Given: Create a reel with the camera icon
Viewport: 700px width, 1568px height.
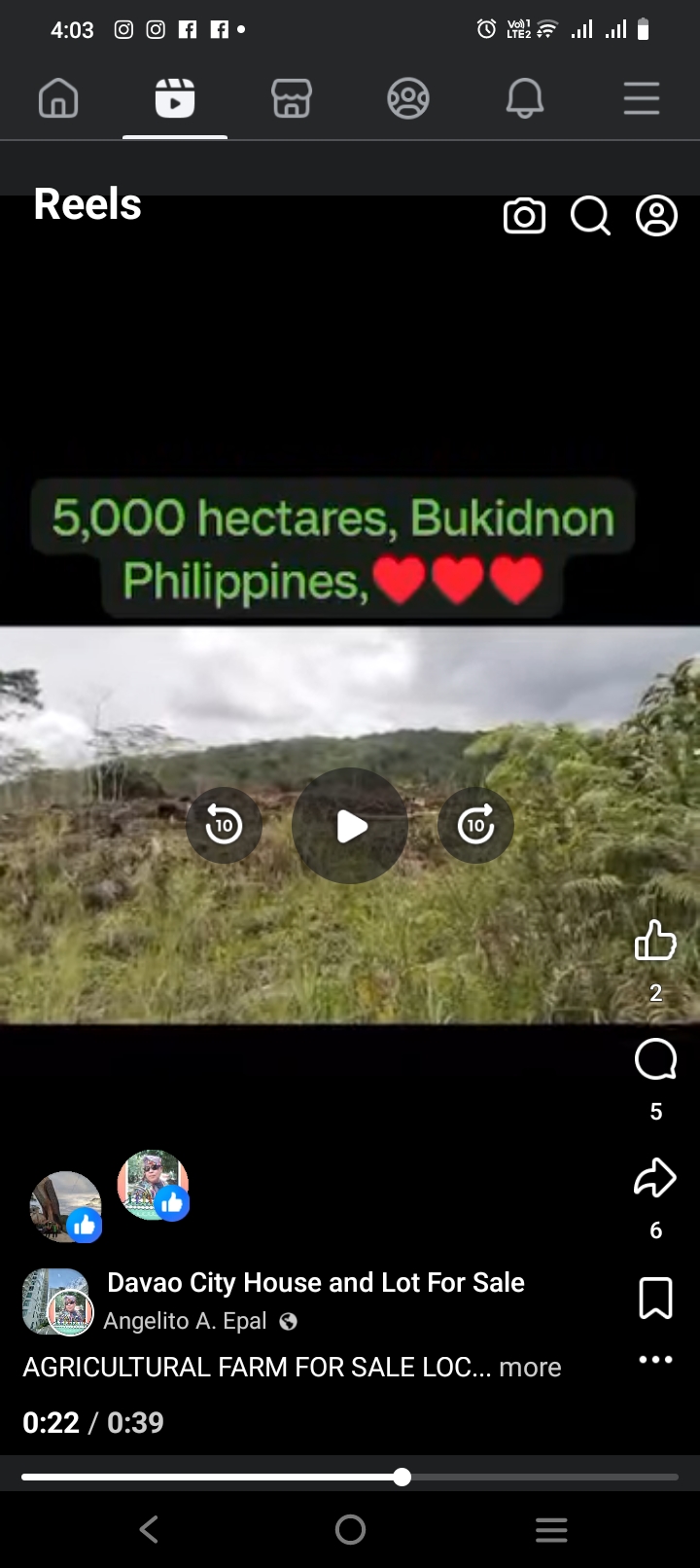Looking at the screenshot, I should coord(524,216).
